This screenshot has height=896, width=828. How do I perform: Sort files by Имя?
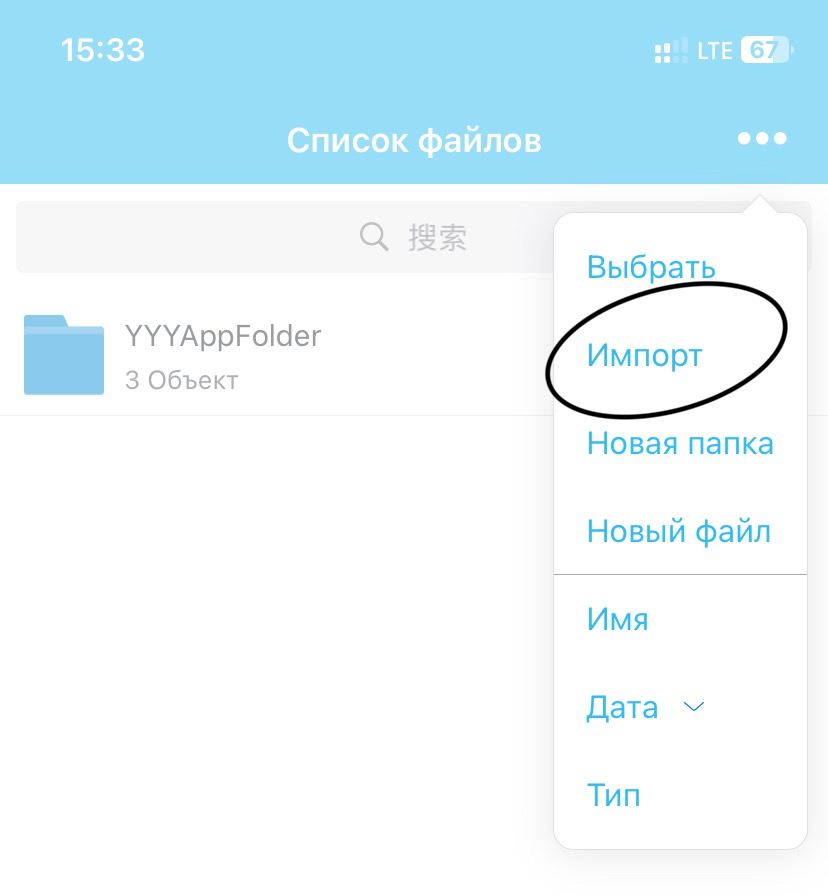point(618,619)
